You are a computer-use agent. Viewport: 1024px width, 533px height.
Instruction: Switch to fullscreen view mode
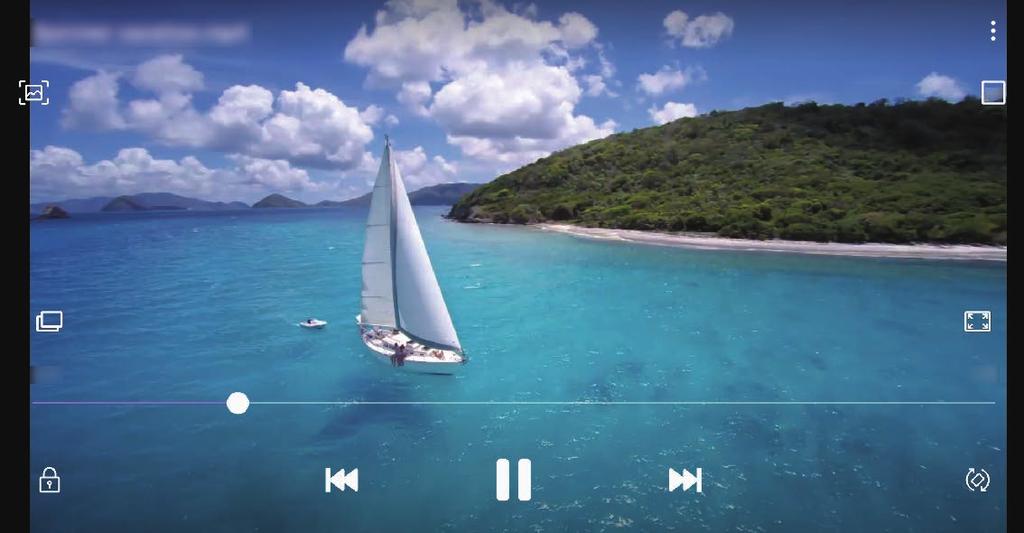pos(977,321)
